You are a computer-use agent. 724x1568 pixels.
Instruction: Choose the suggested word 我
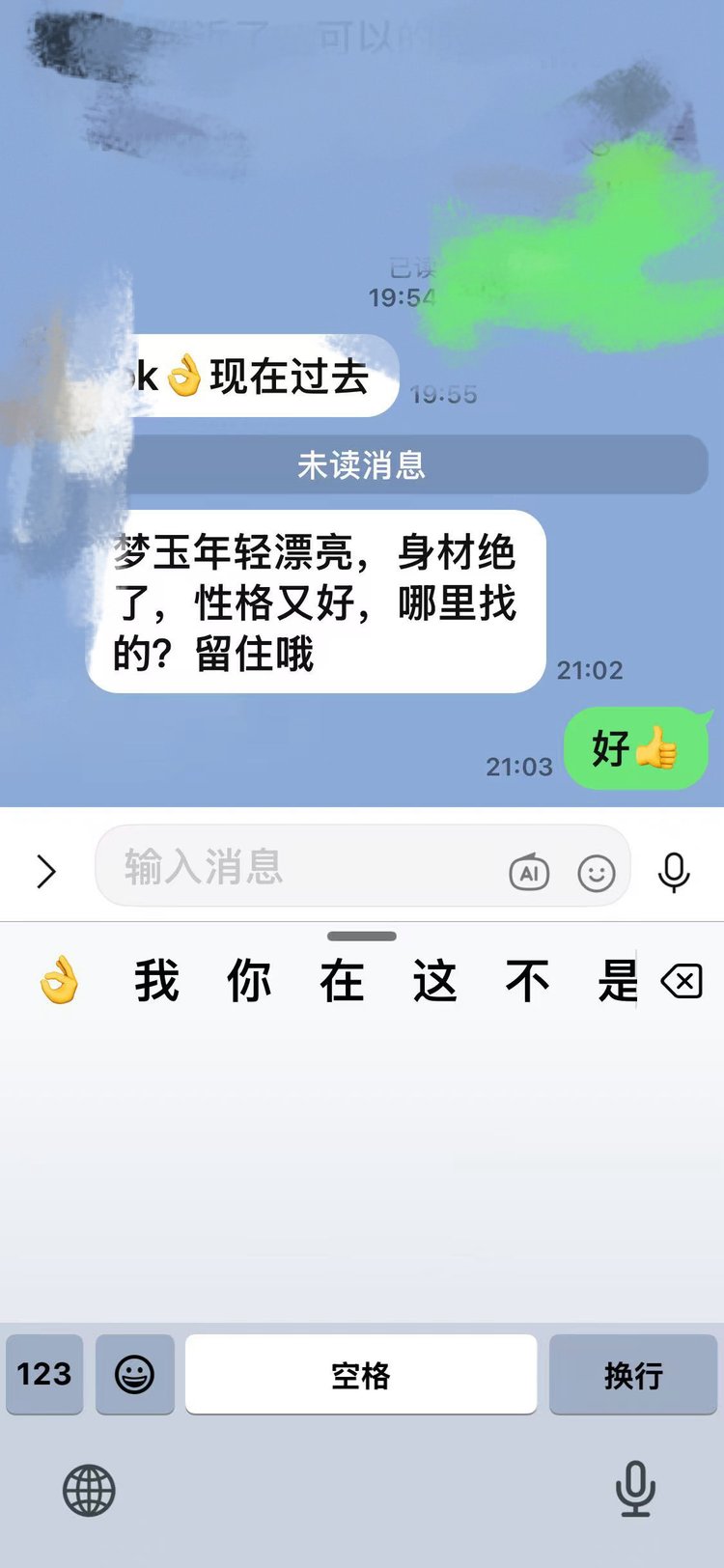click(156, 981)
